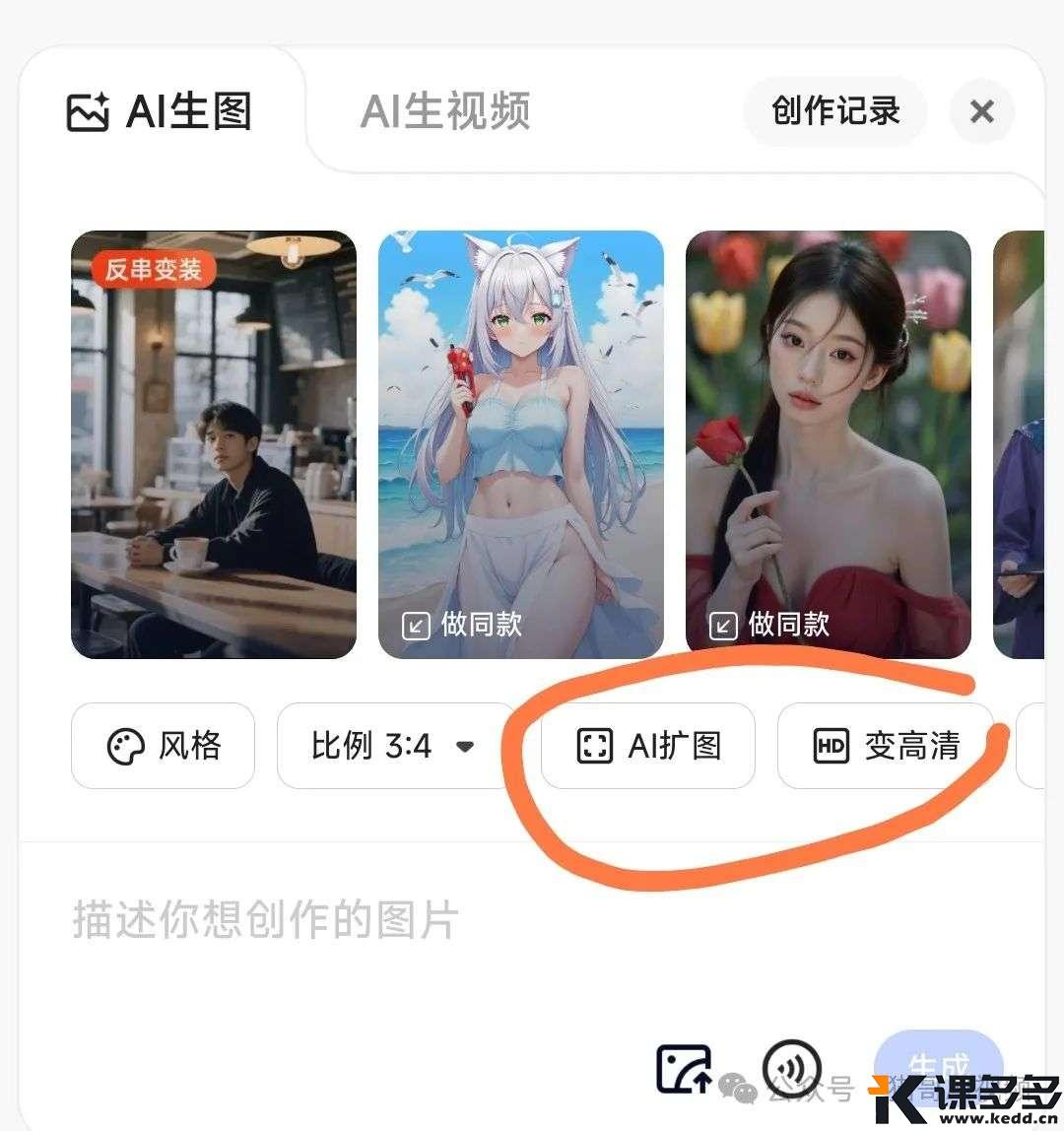This screenshot has height=1131, width=1064.
Task: Switch to the AI生视频 tab
Action: coord(445,111)
